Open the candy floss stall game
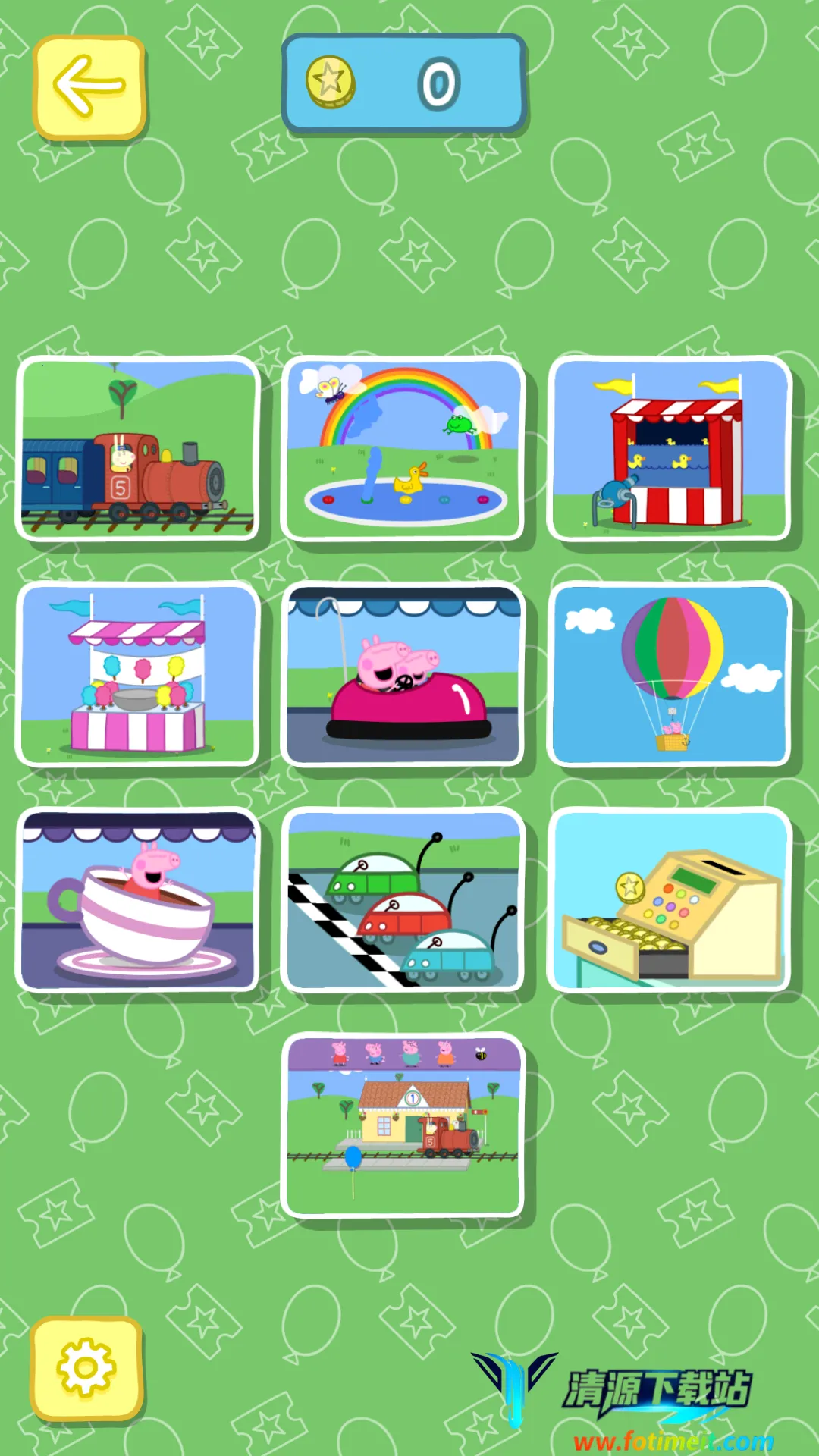The height and width of the screenshot is (1456, 819). [137, 674]
